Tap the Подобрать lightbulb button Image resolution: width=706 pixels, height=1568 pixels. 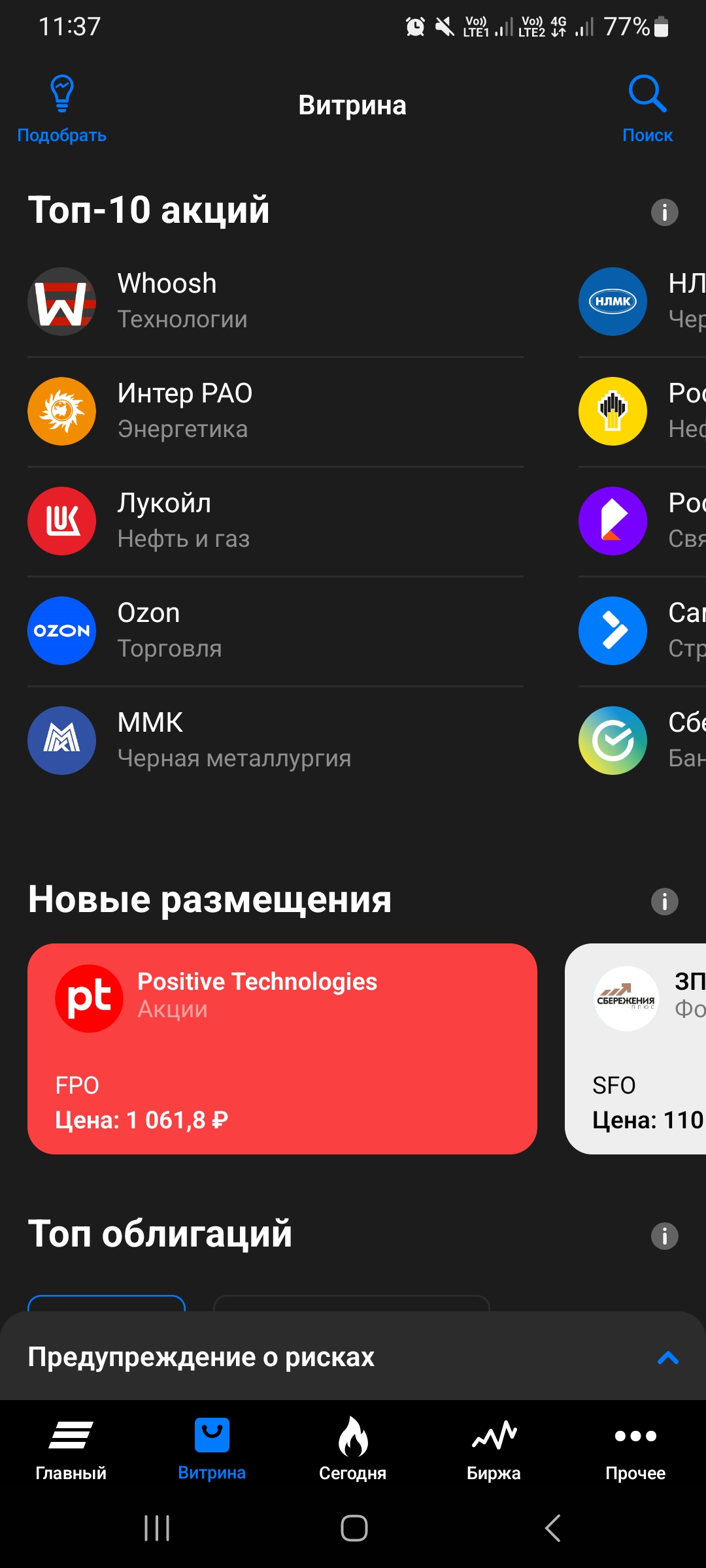coord(62,108)
